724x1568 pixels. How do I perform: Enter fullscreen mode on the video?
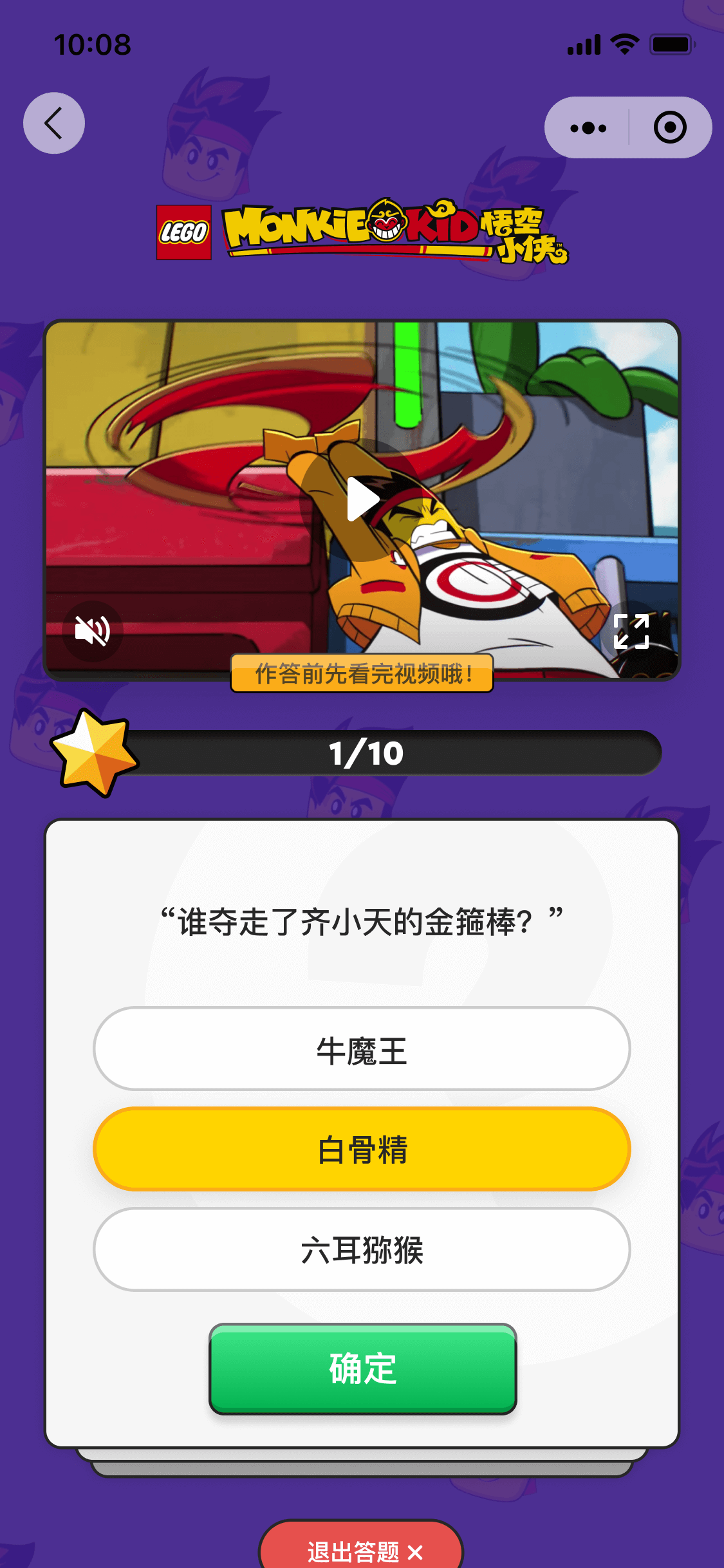pos(633,633)
